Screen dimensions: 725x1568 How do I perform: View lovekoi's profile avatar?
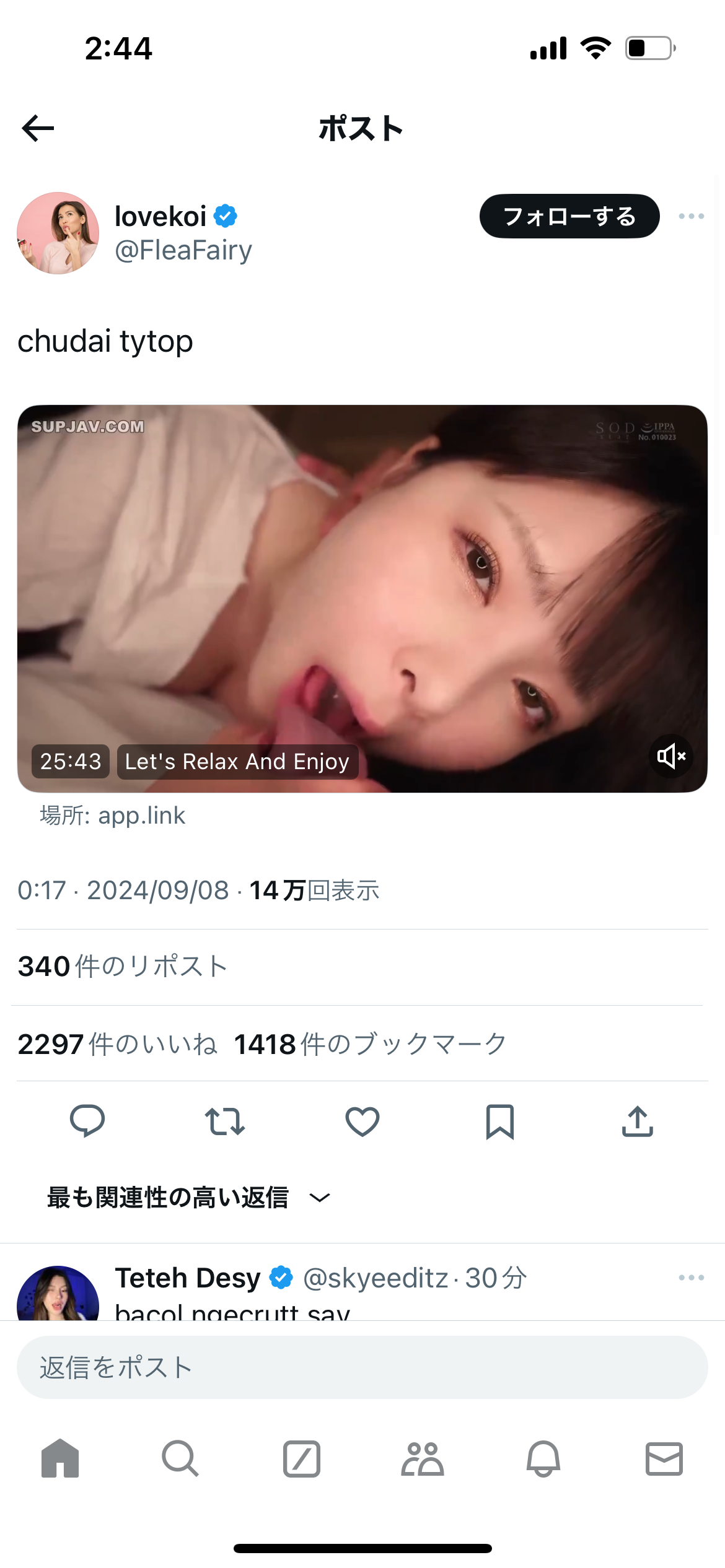point(58,232)
